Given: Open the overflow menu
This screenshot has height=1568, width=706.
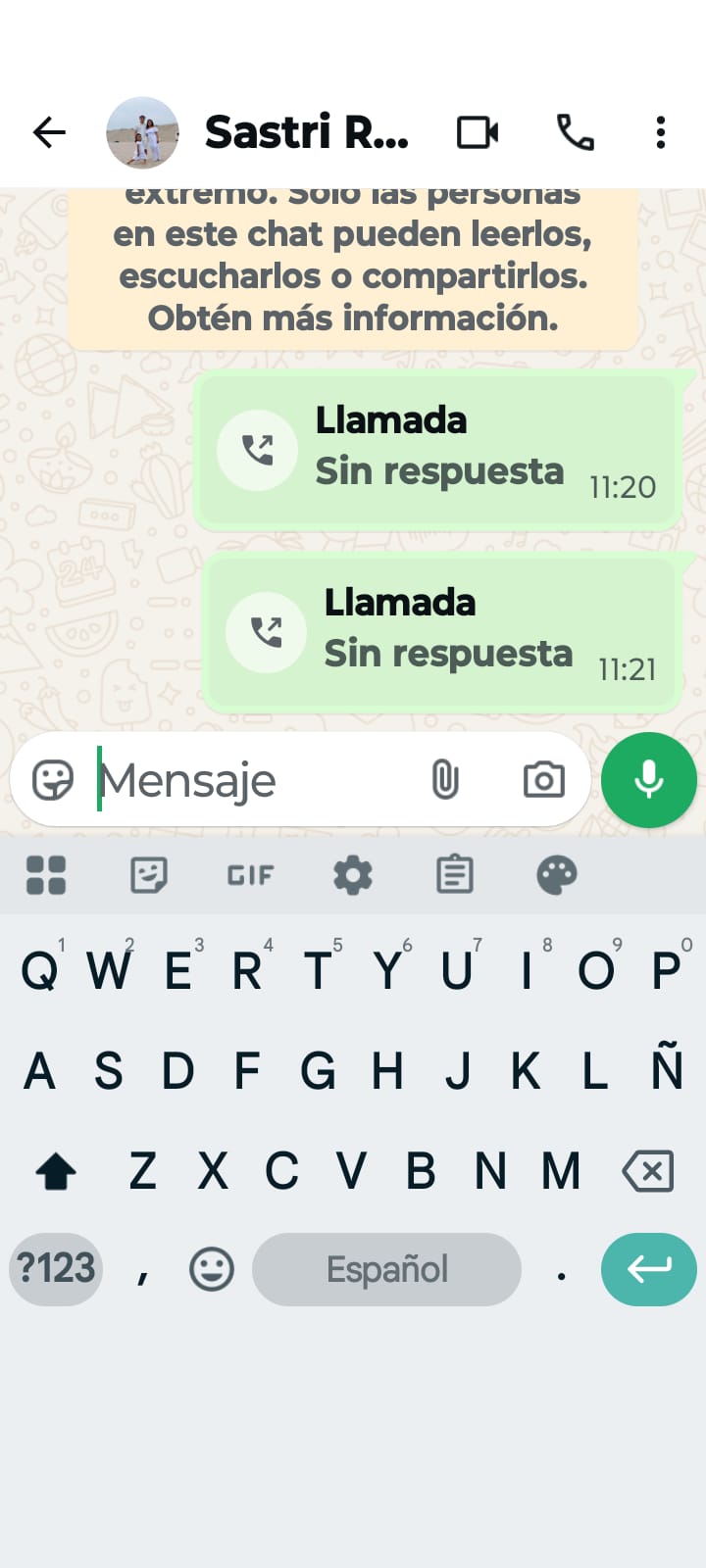Looking at the screenshot, I should point(661,132).
